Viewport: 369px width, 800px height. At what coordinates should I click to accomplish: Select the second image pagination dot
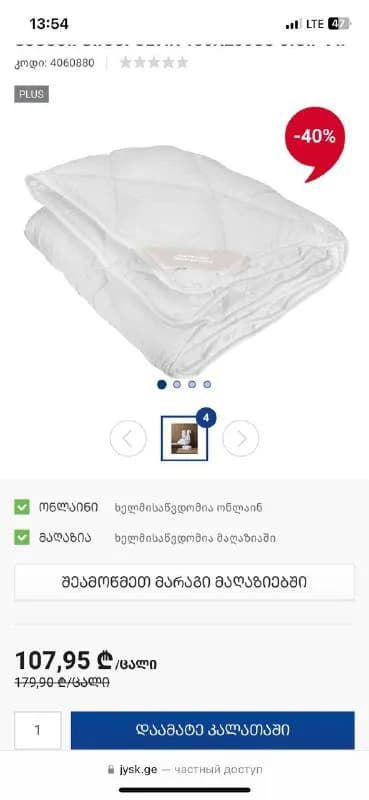(177, 385)
